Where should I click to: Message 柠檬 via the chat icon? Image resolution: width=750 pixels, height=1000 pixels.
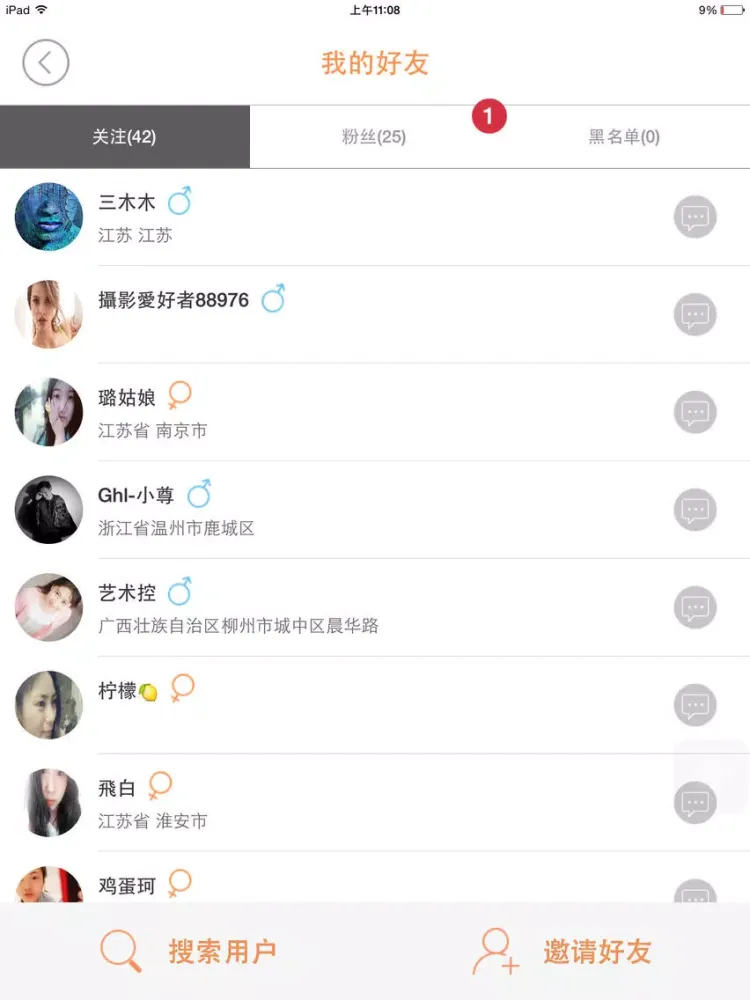(x=695, y=705)
